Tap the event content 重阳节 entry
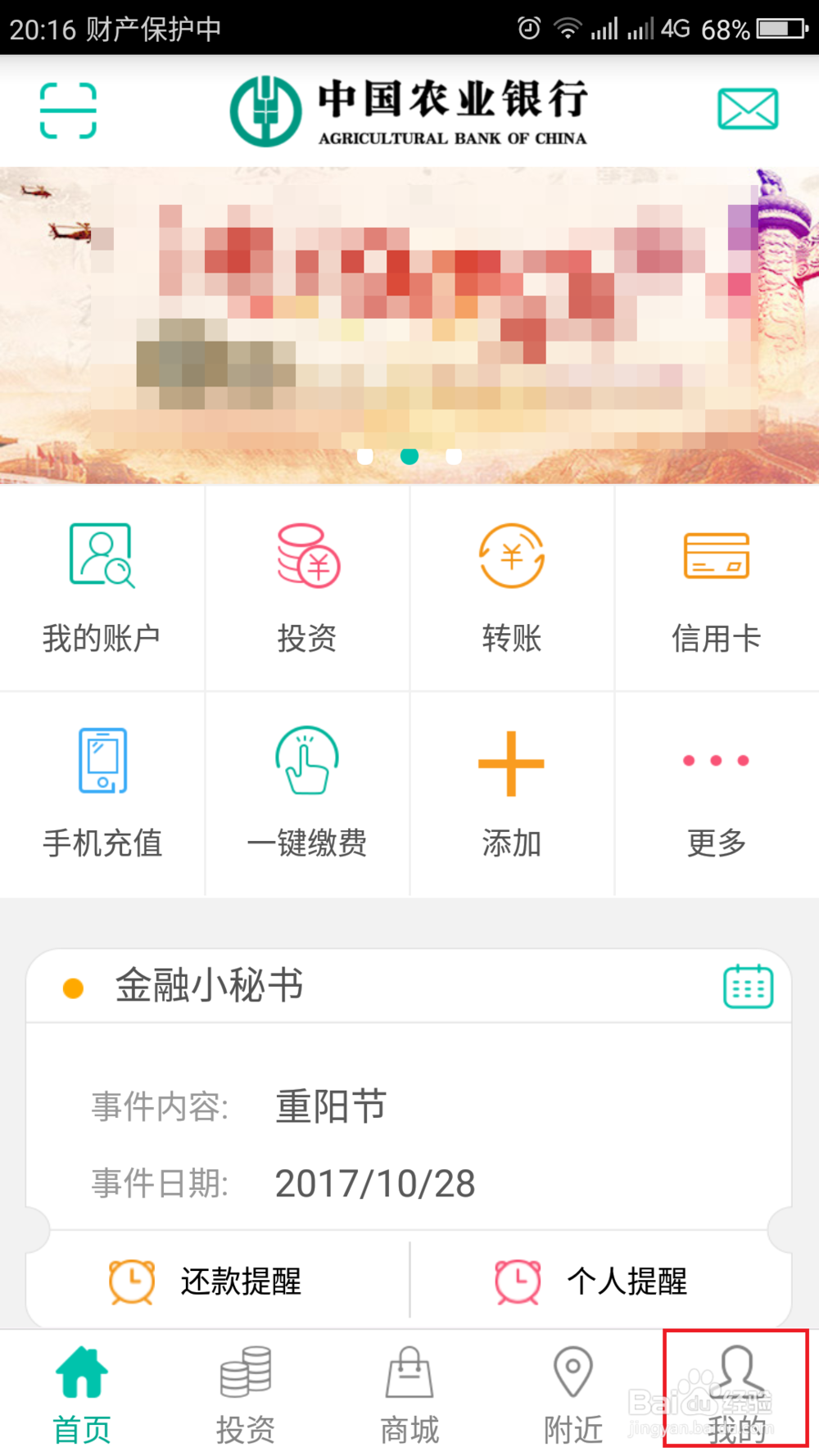The width and height of the screenshot is (819, 1456). (331, 1106)
